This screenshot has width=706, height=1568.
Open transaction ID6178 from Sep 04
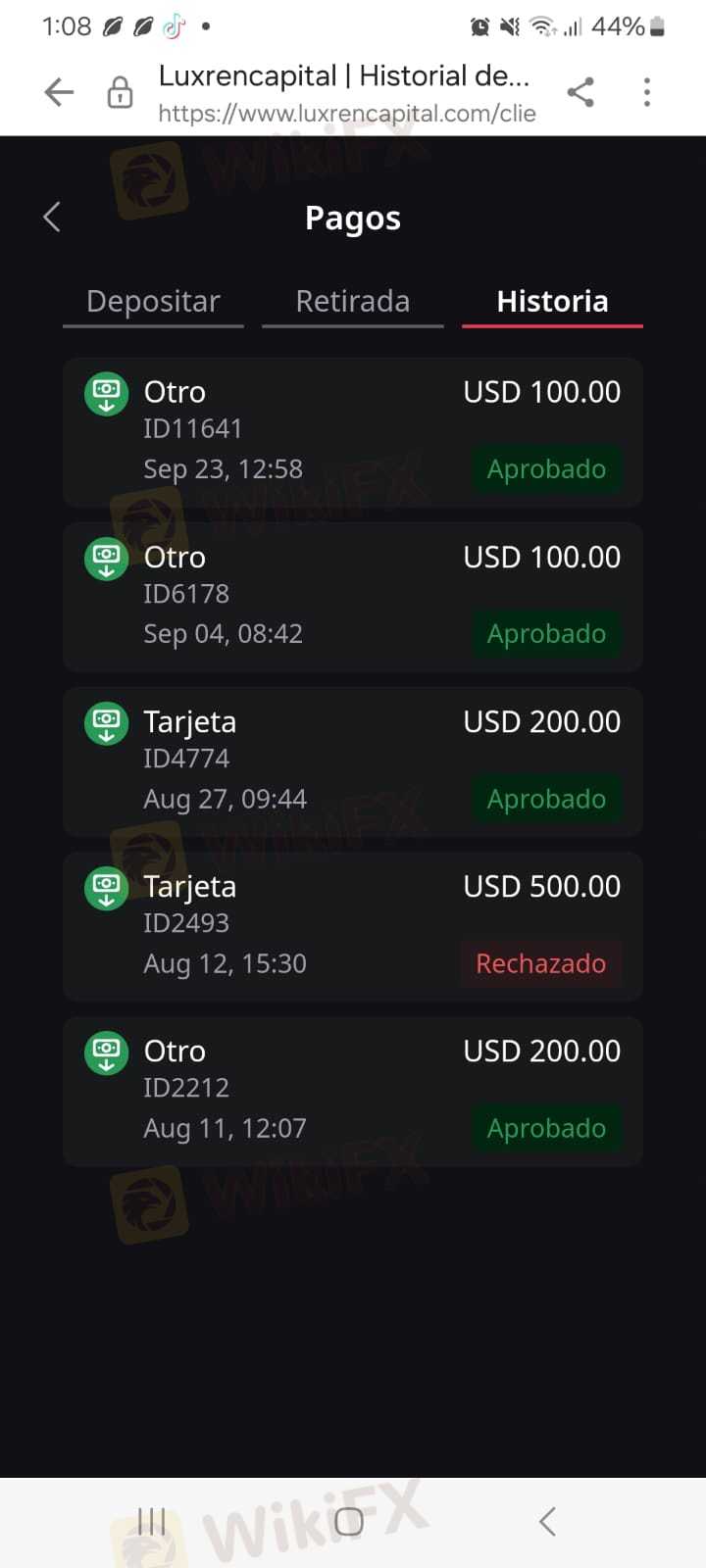pyautogui.click(x=353, y=597)
